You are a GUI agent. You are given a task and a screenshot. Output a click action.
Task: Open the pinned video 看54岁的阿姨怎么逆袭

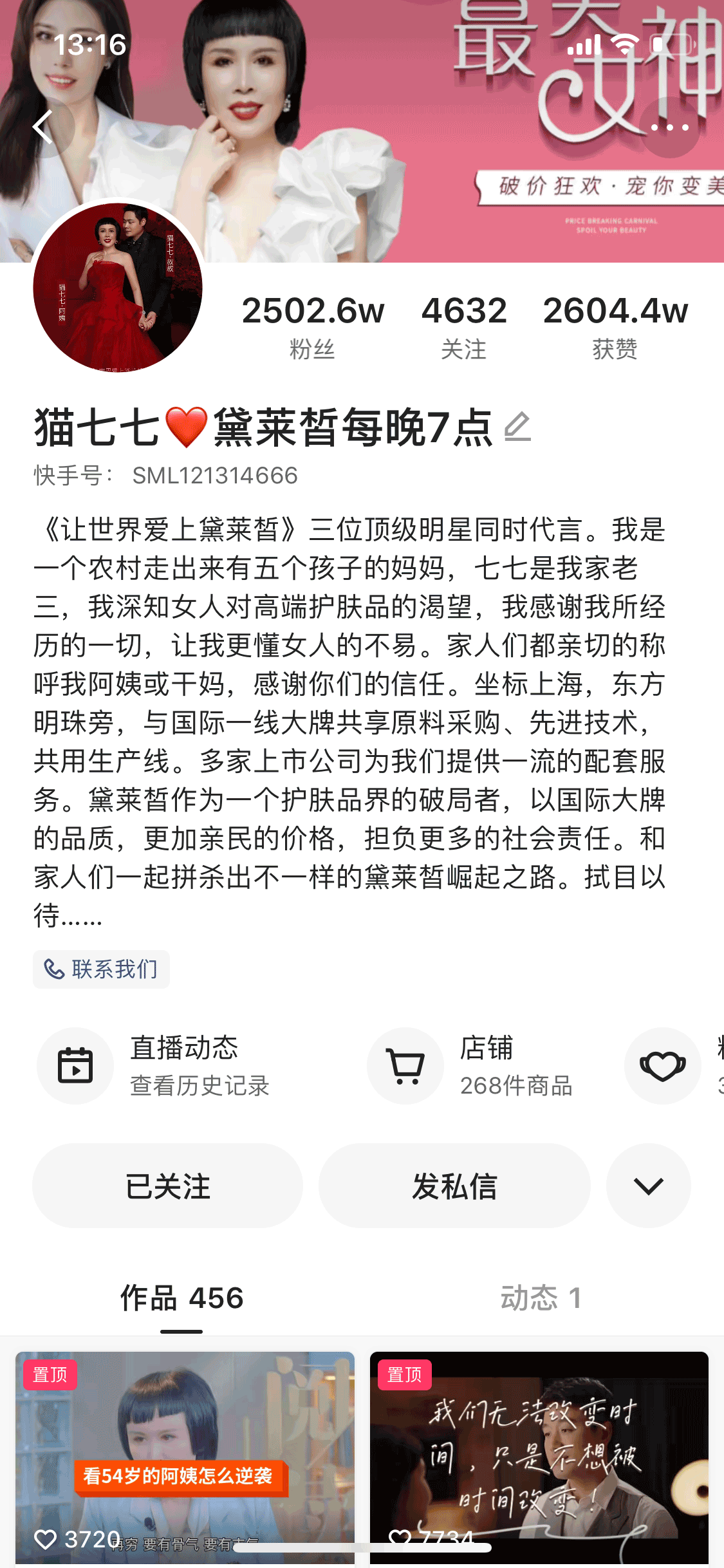click(185, 1455)
